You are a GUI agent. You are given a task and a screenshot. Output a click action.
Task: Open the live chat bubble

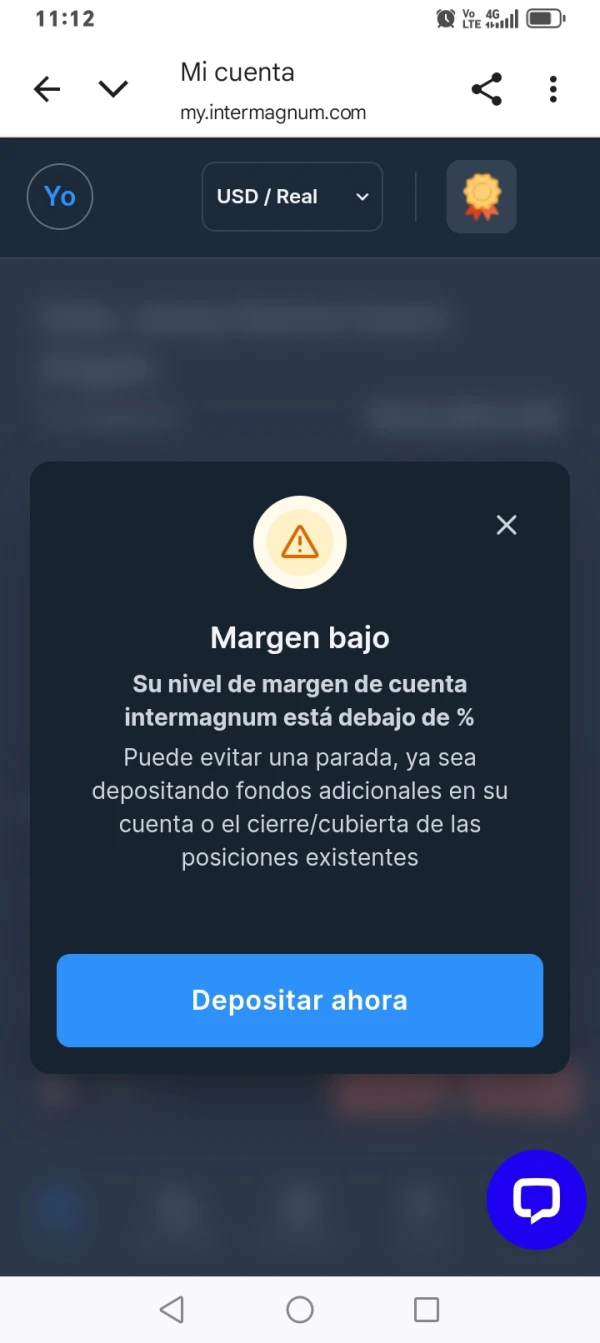[536, 1200]
